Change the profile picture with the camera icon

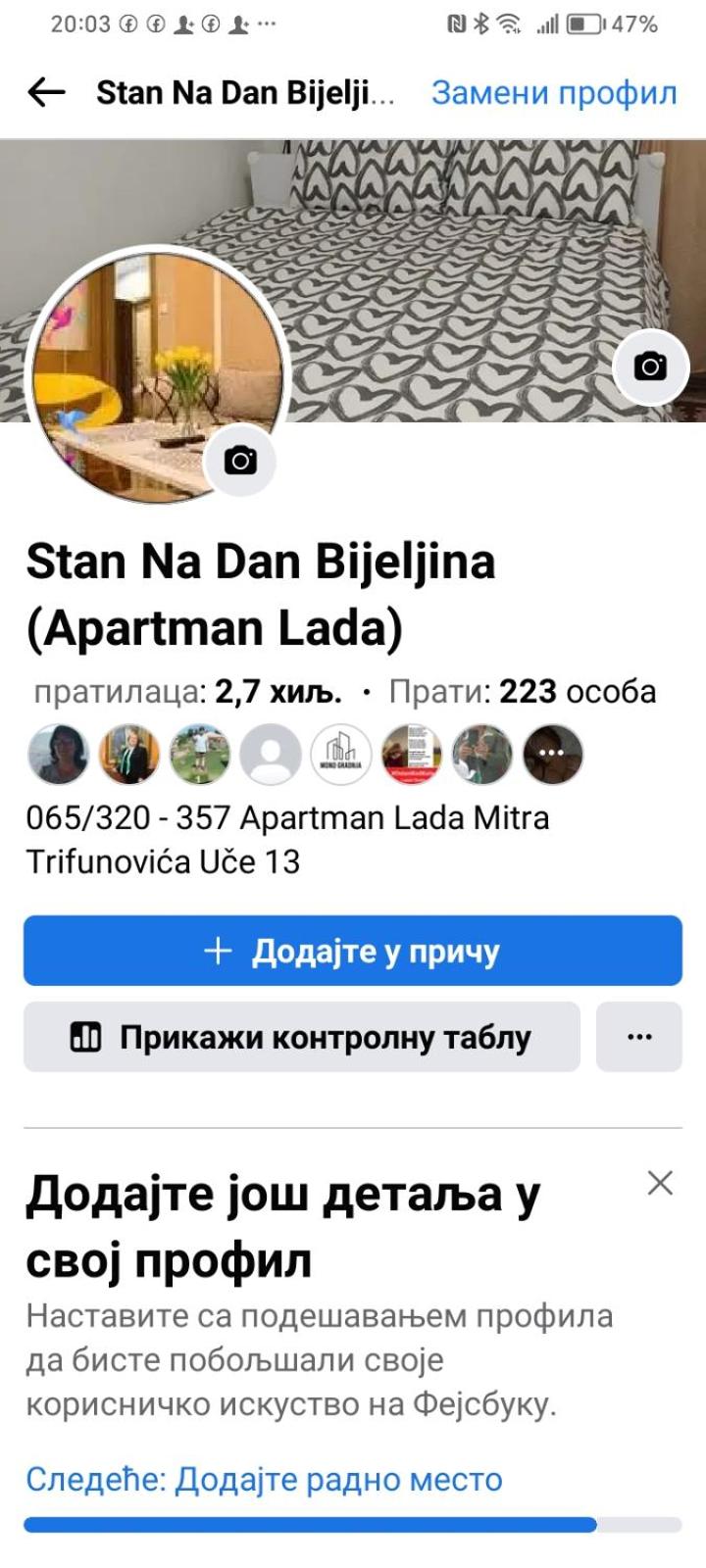[240, 460]
